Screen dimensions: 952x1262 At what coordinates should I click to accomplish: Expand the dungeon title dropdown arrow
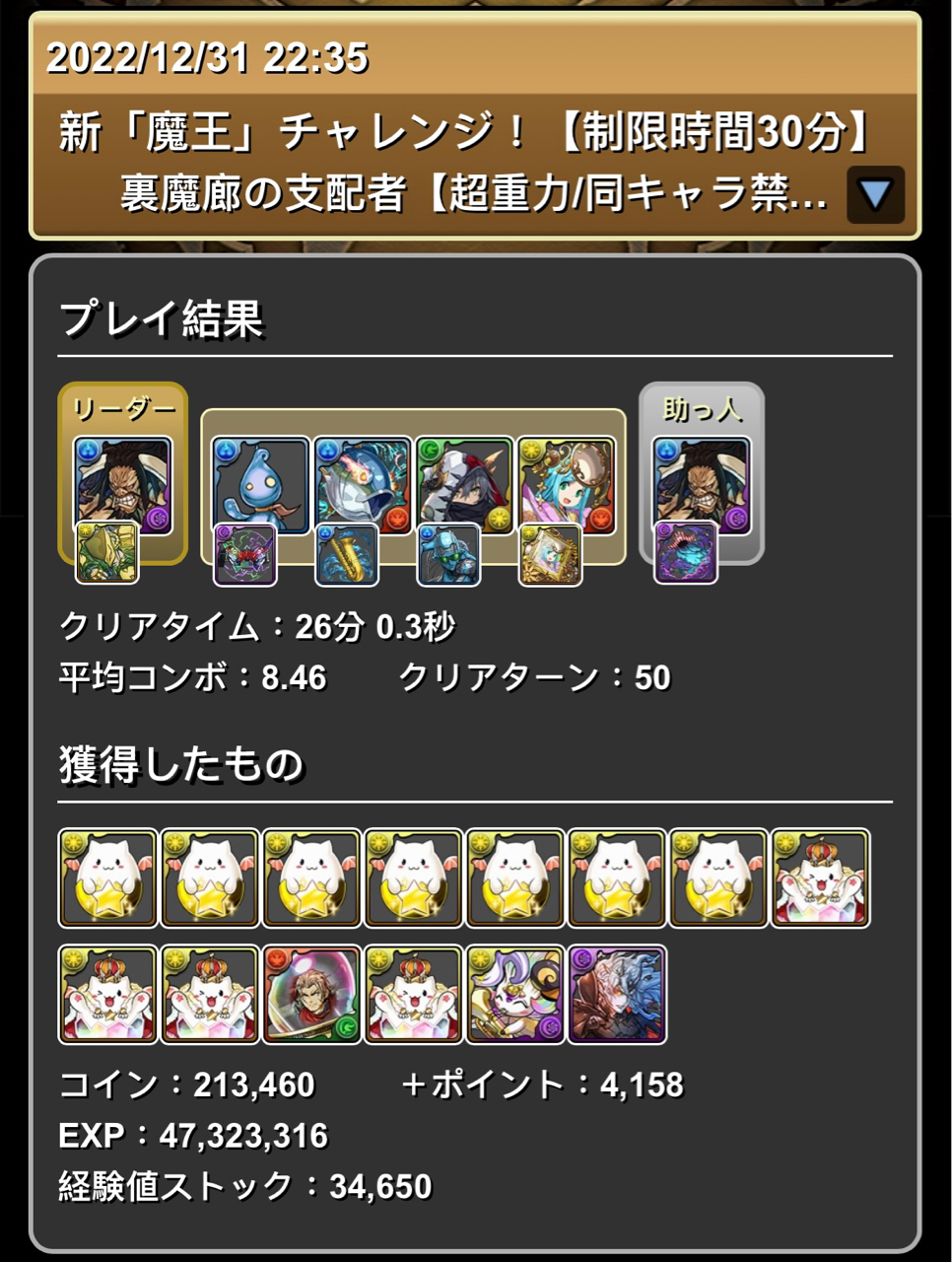(875, 194)
